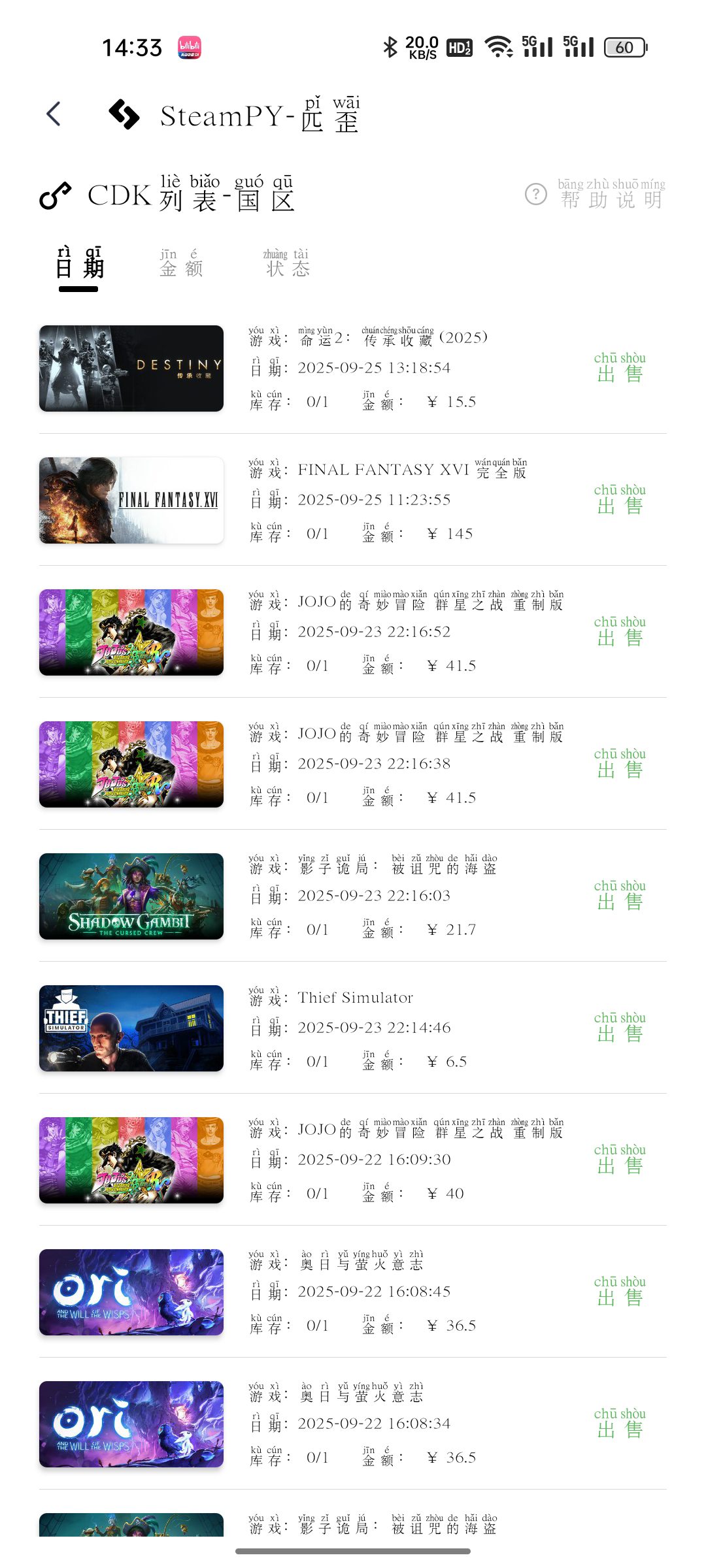The height and width of the screenshot is (1568, 706).
Task: Open the Destiny 2 cover image
Action: coord(131,368)
